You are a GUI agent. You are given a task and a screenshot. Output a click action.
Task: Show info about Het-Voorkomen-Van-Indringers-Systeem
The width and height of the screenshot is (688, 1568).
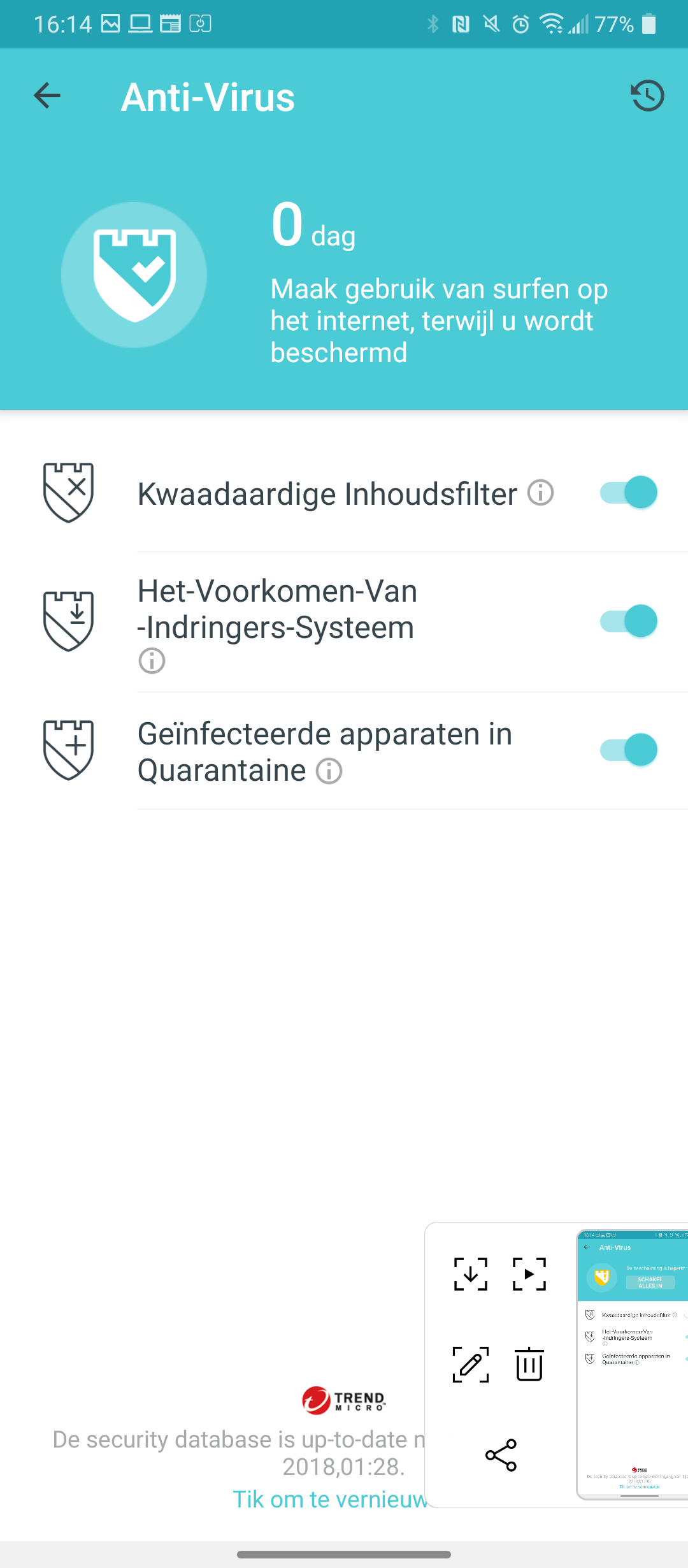[x=152, y=661]
